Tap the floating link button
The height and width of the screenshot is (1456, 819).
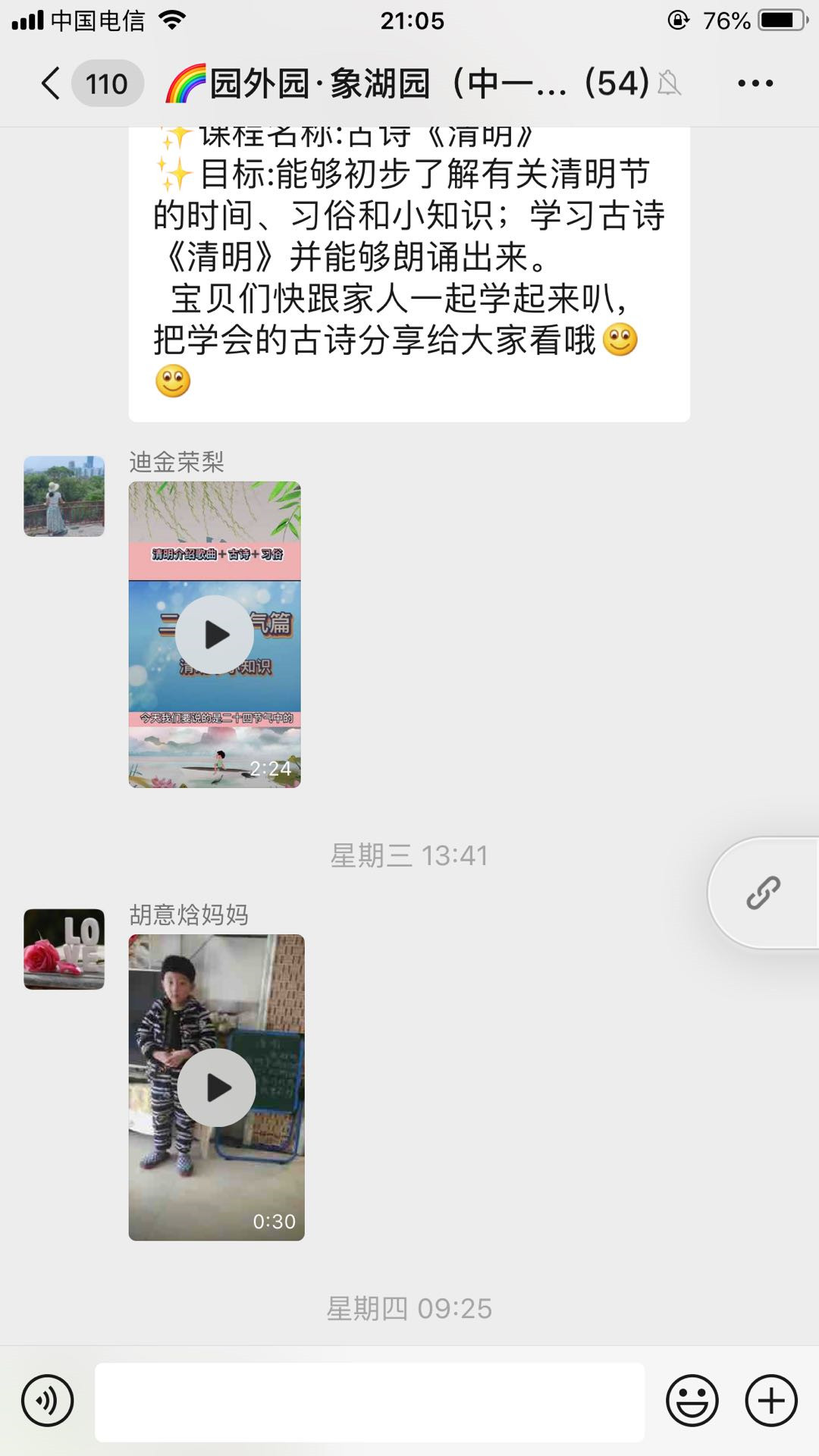tap(764, 893)
